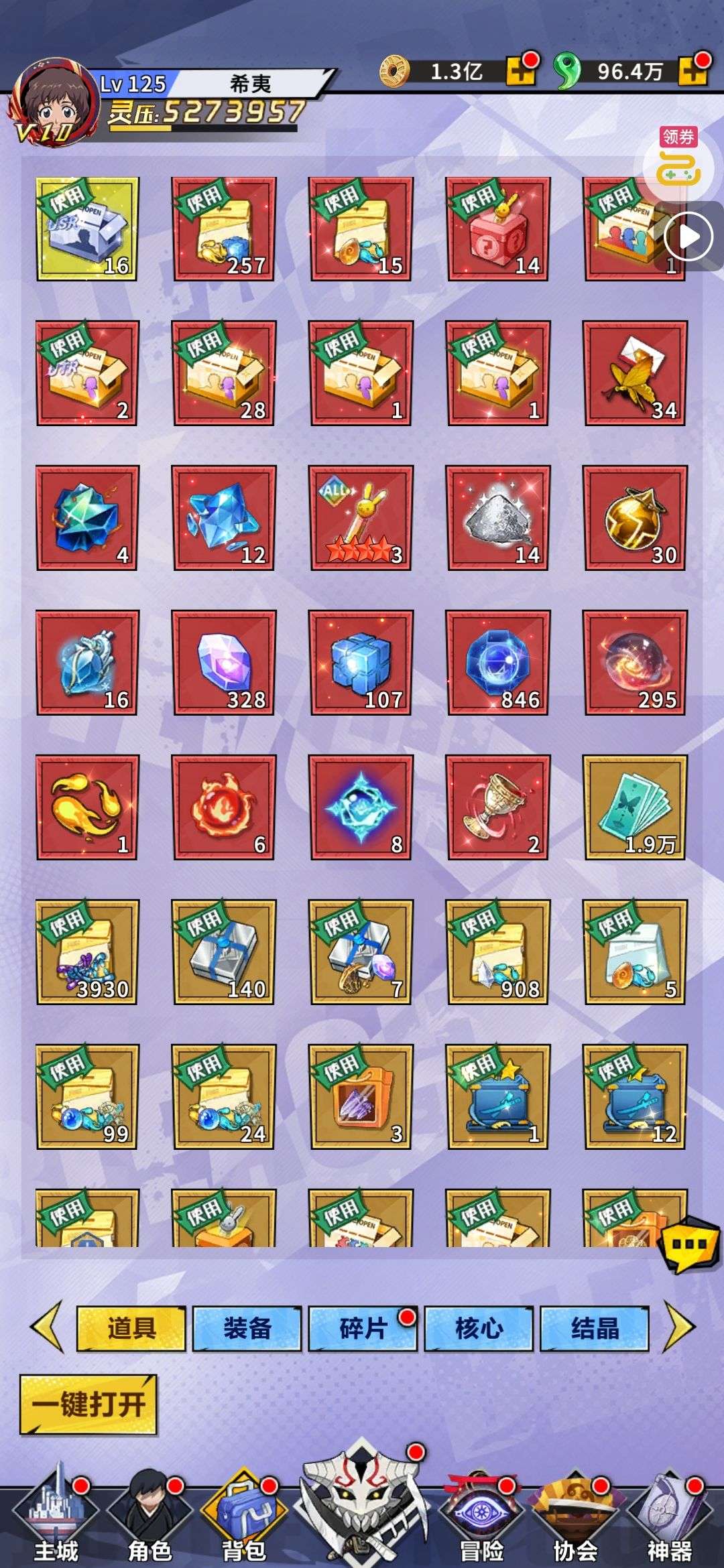Tap the floating video play button
This screenshot has height=1568, width=724.
pos(687,237)
